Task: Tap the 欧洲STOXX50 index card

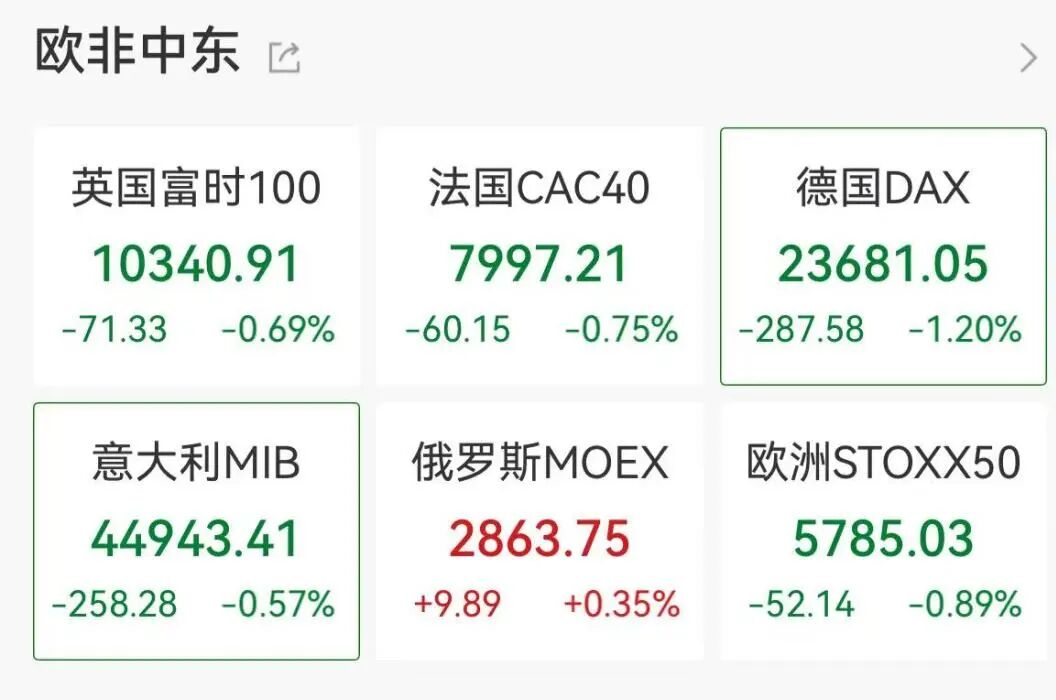Action: coord(883,532)
